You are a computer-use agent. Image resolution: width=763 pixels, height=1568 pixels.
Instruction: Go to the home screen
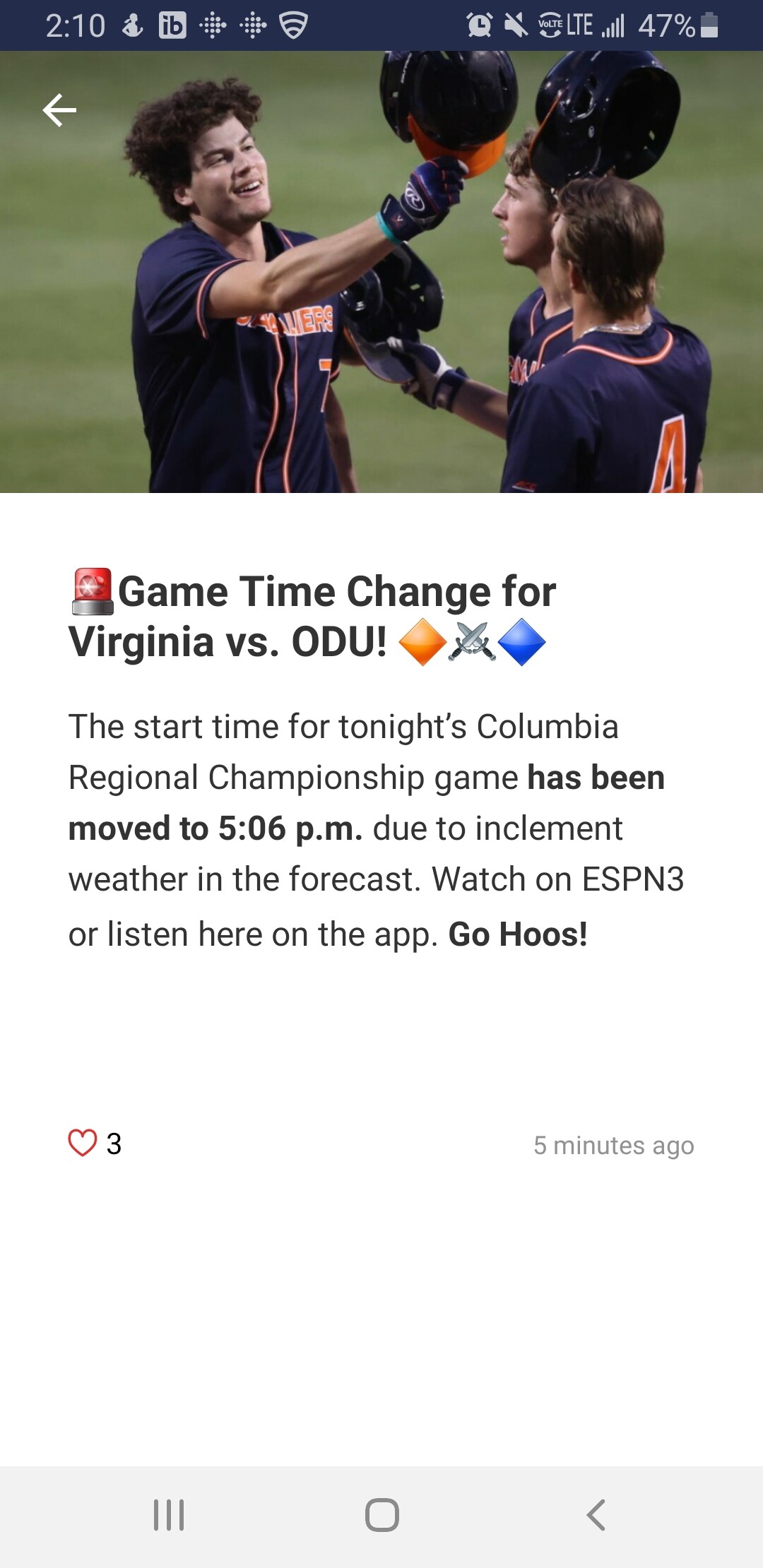(381, 1514)
